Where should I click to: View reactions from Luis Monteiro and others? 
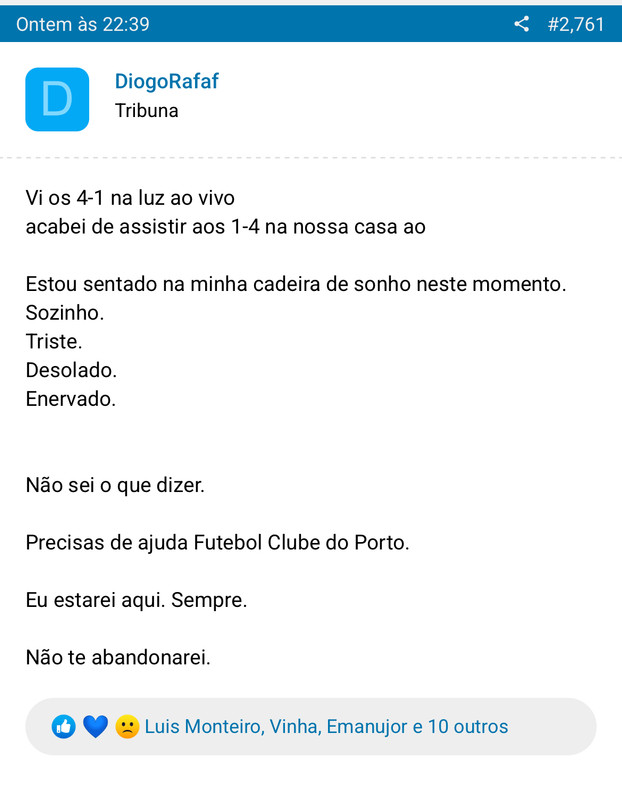tap(326, 727)
